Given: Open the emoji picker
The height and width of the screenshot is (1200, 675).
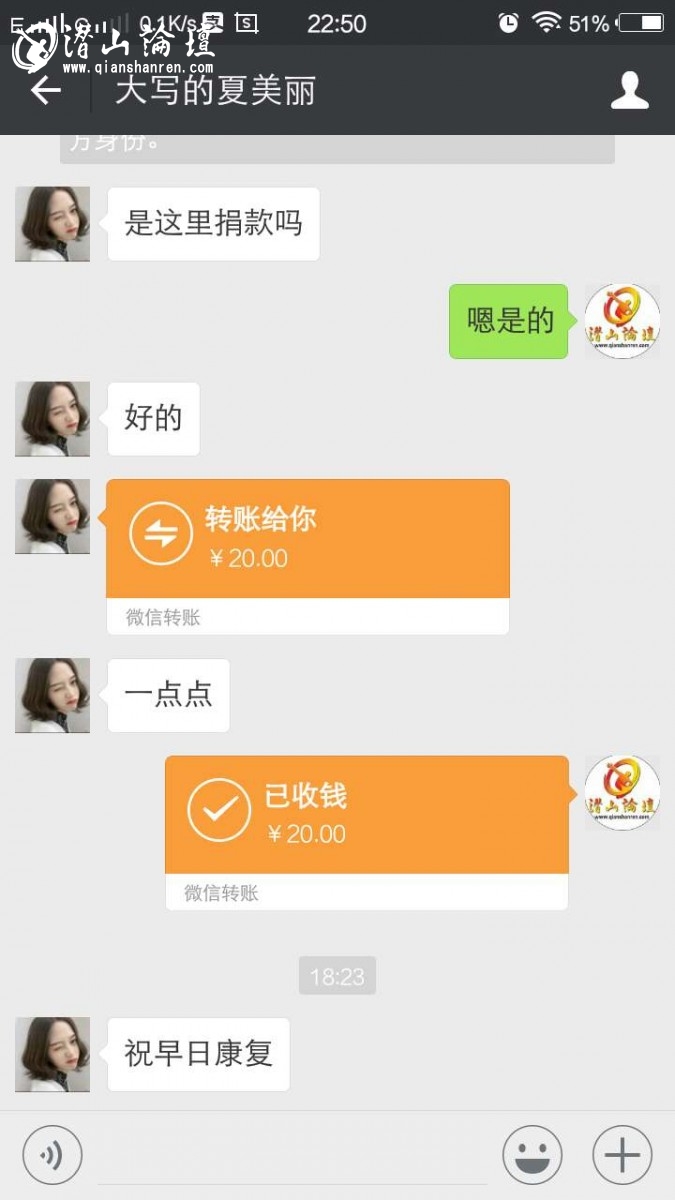Looking at the screenshot, I should coord(532,1155).
